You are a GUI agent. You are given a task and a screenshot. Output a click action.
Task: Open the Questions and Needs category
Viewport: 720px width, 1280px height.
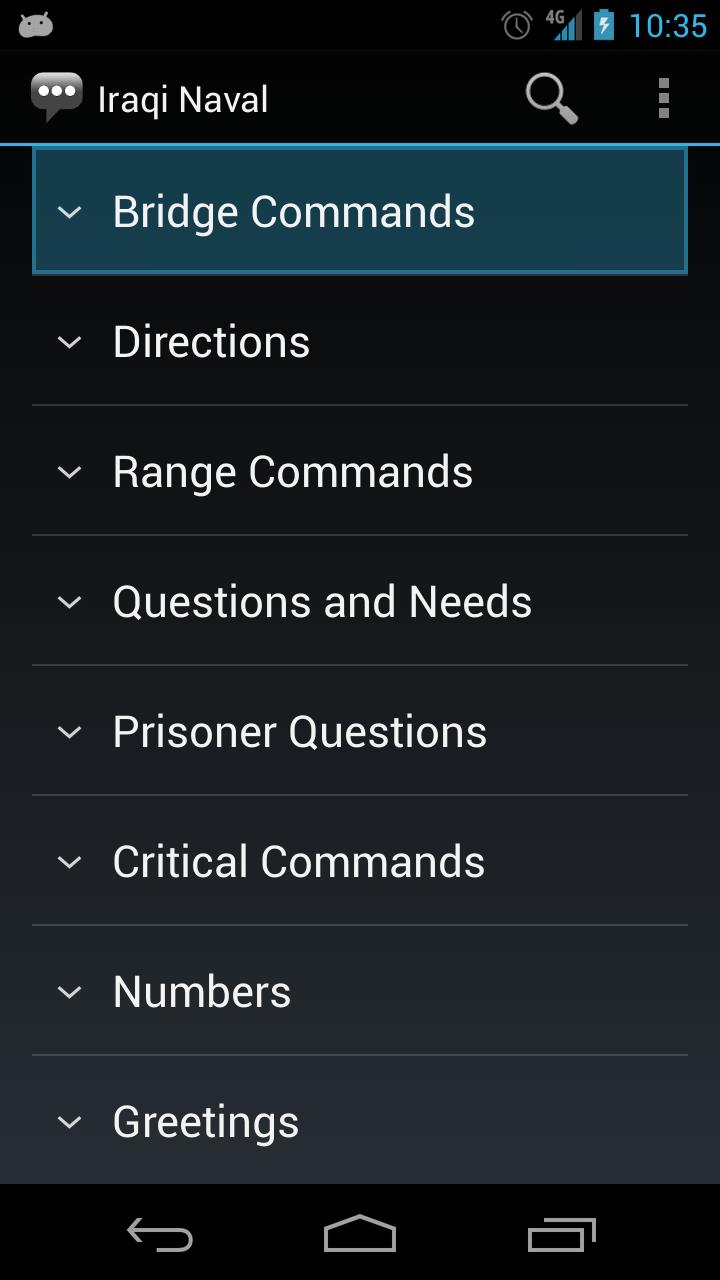pos(322,601)
